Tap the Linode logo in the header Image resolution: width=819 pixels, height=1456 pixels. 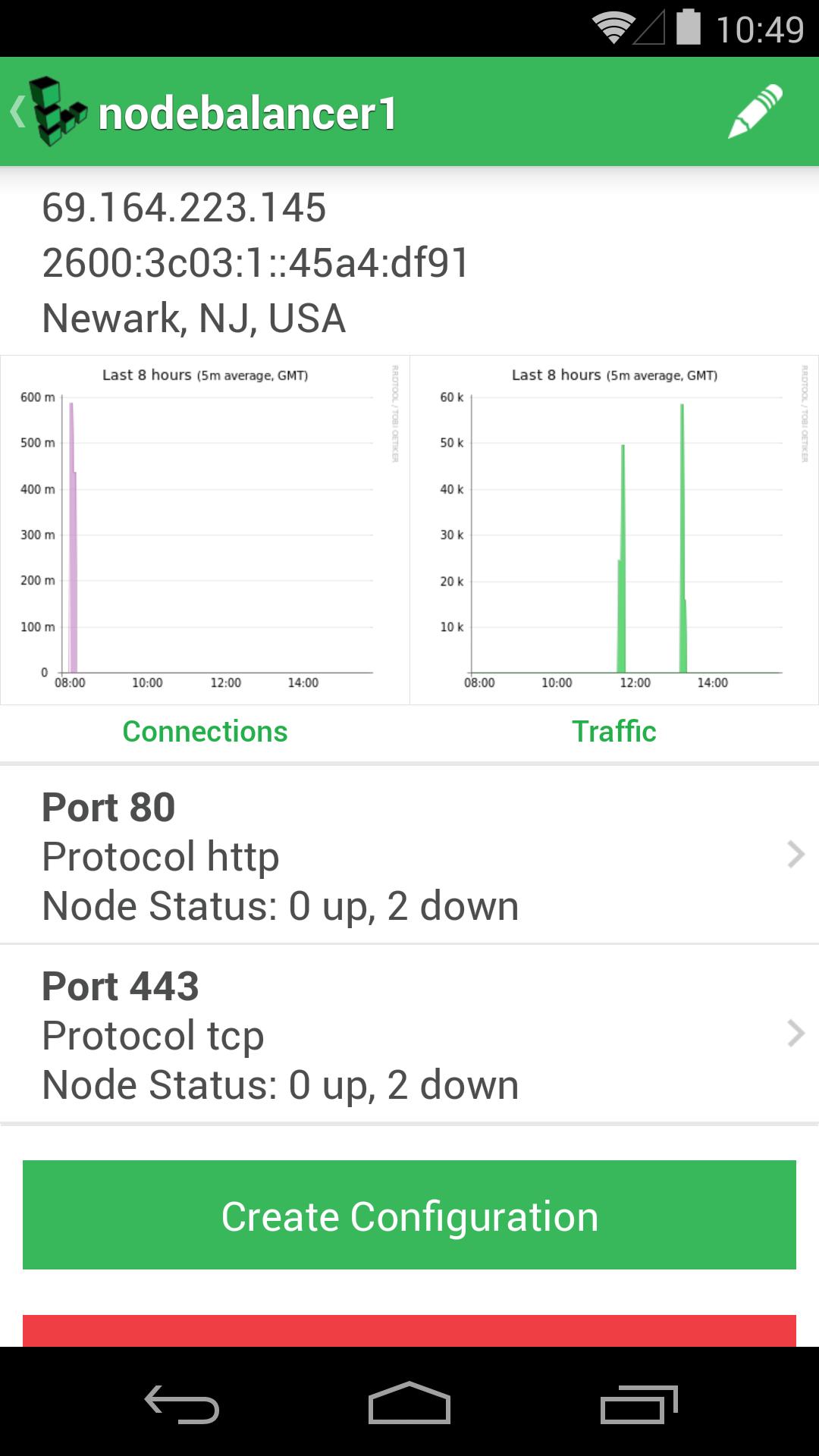pos(57,111)
